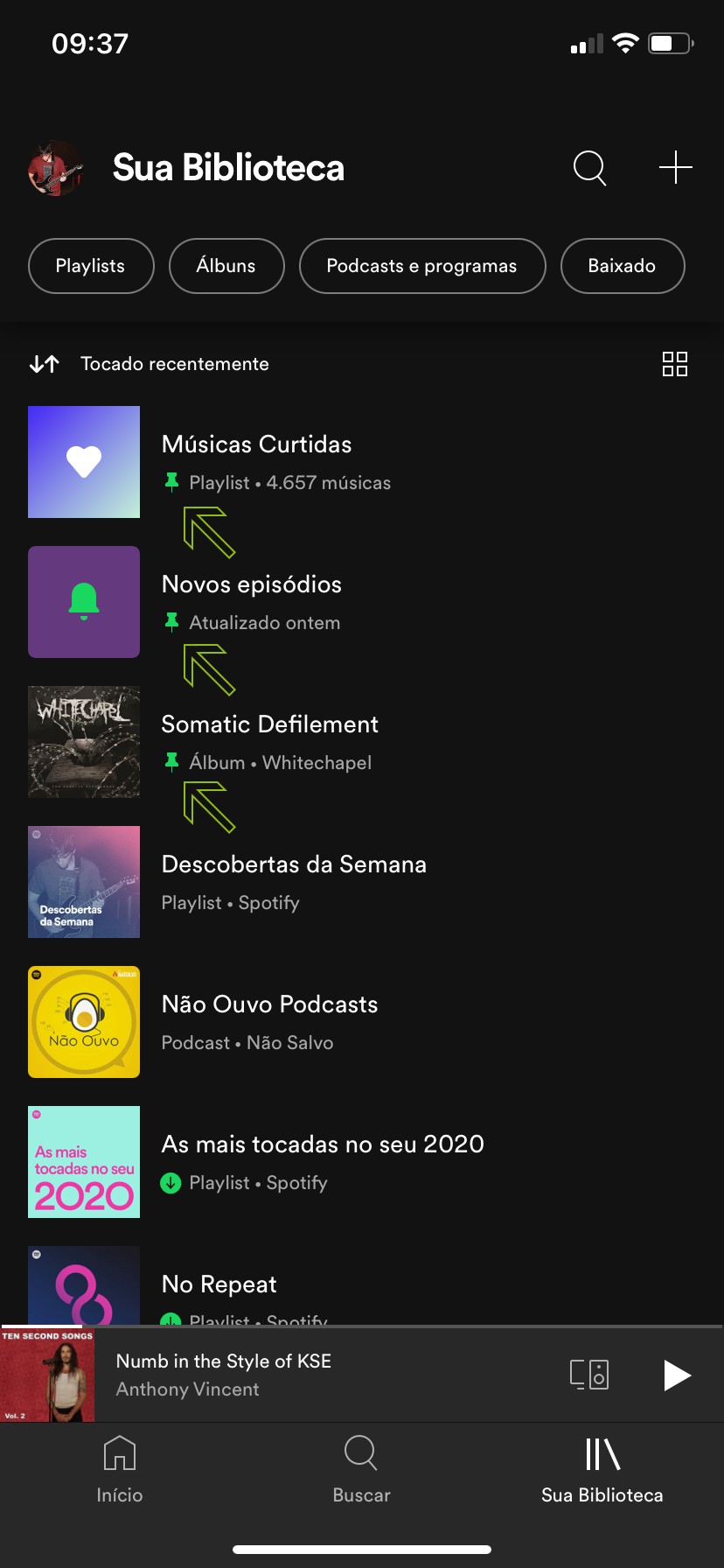Open Músicas Curtidas playlist
724x1568 pixels.
pos(257,461)
